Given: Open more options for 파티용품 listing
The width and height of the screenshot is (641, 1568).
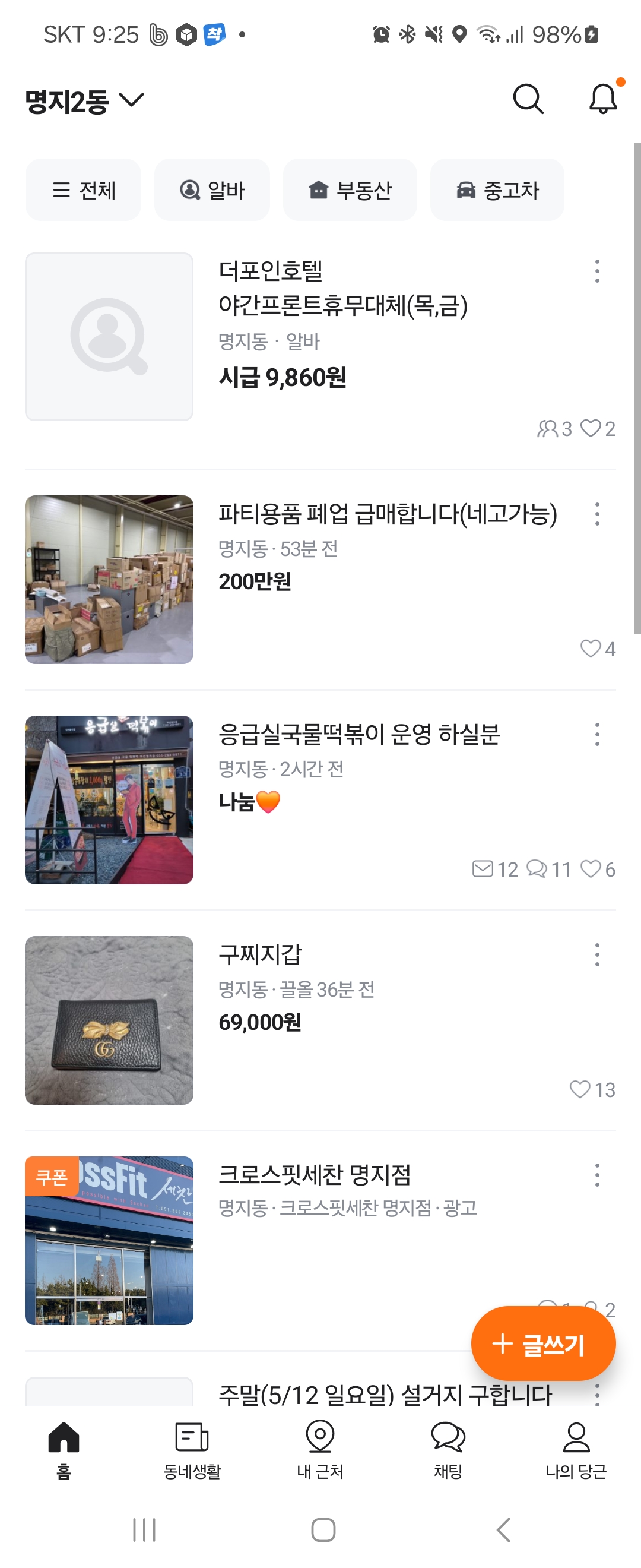Looking at the screenshot, I should pos(596,515).
